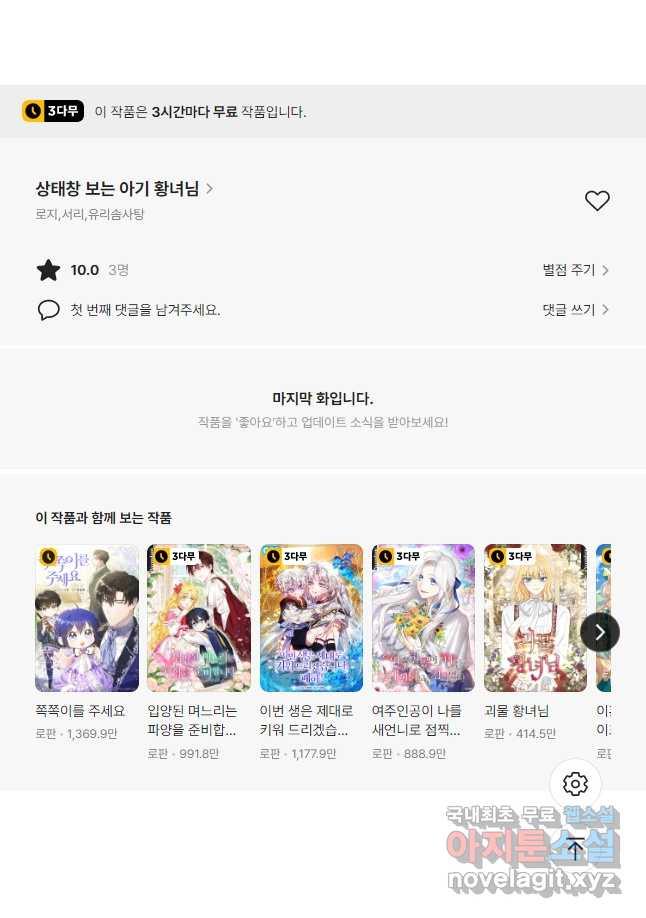Image resolution: width=646 pixels, height=918 pixels.
Task: Jump back to top with the up arrow
Action: click(576, 849)
